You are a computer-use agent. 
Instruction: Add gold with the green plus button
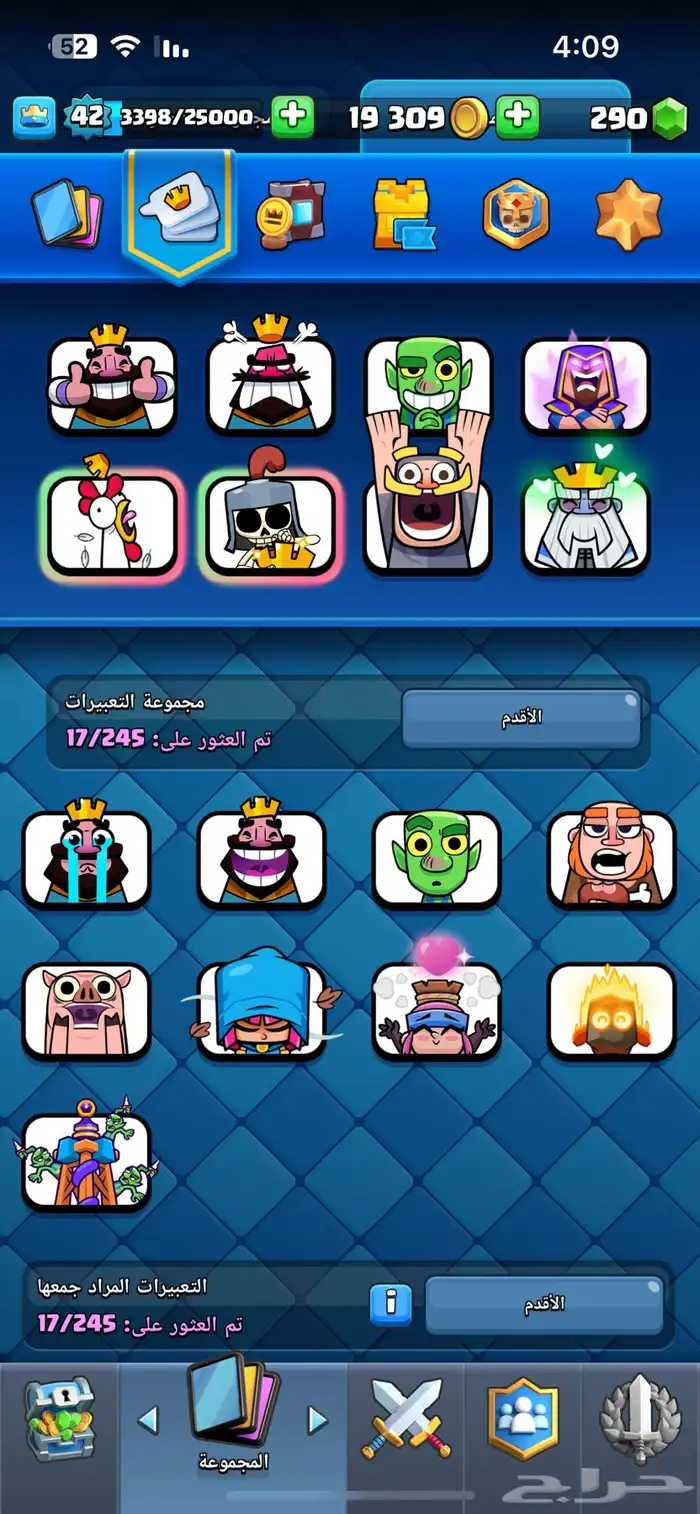517,118
